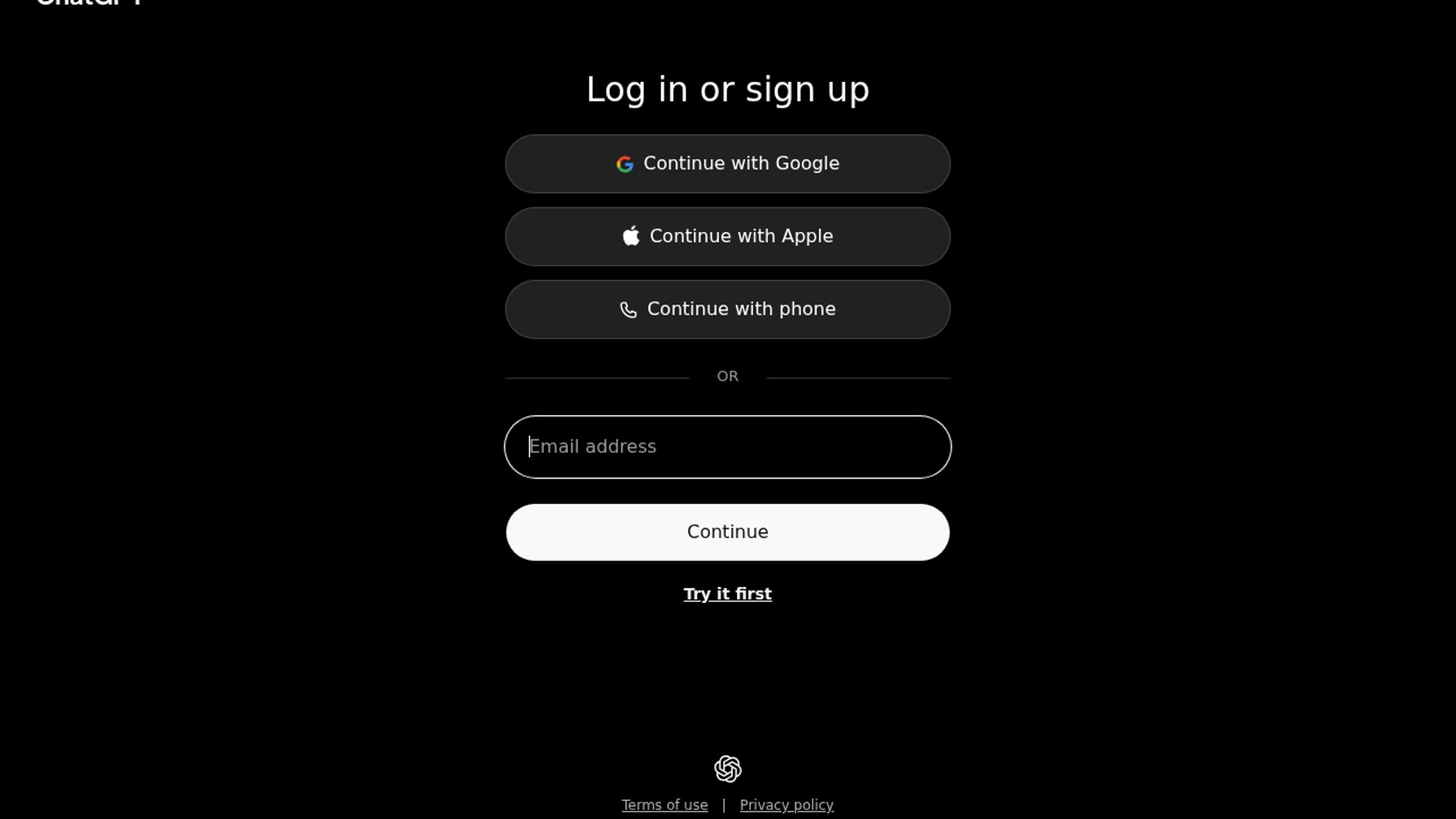Screen dimensions: 1456x819
Task: Tap Continue with Google
Action: 727,164
